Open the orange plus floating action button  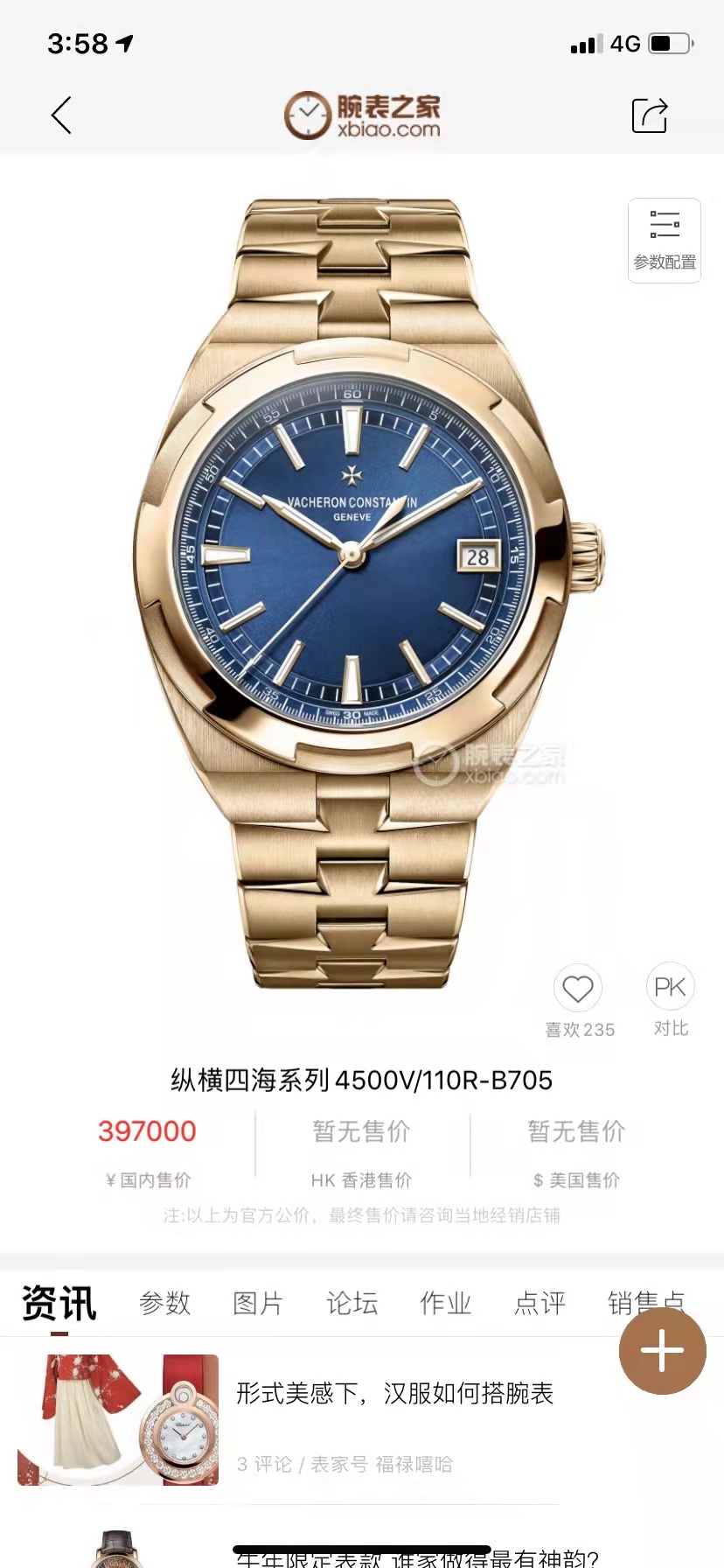point(662,1351)
